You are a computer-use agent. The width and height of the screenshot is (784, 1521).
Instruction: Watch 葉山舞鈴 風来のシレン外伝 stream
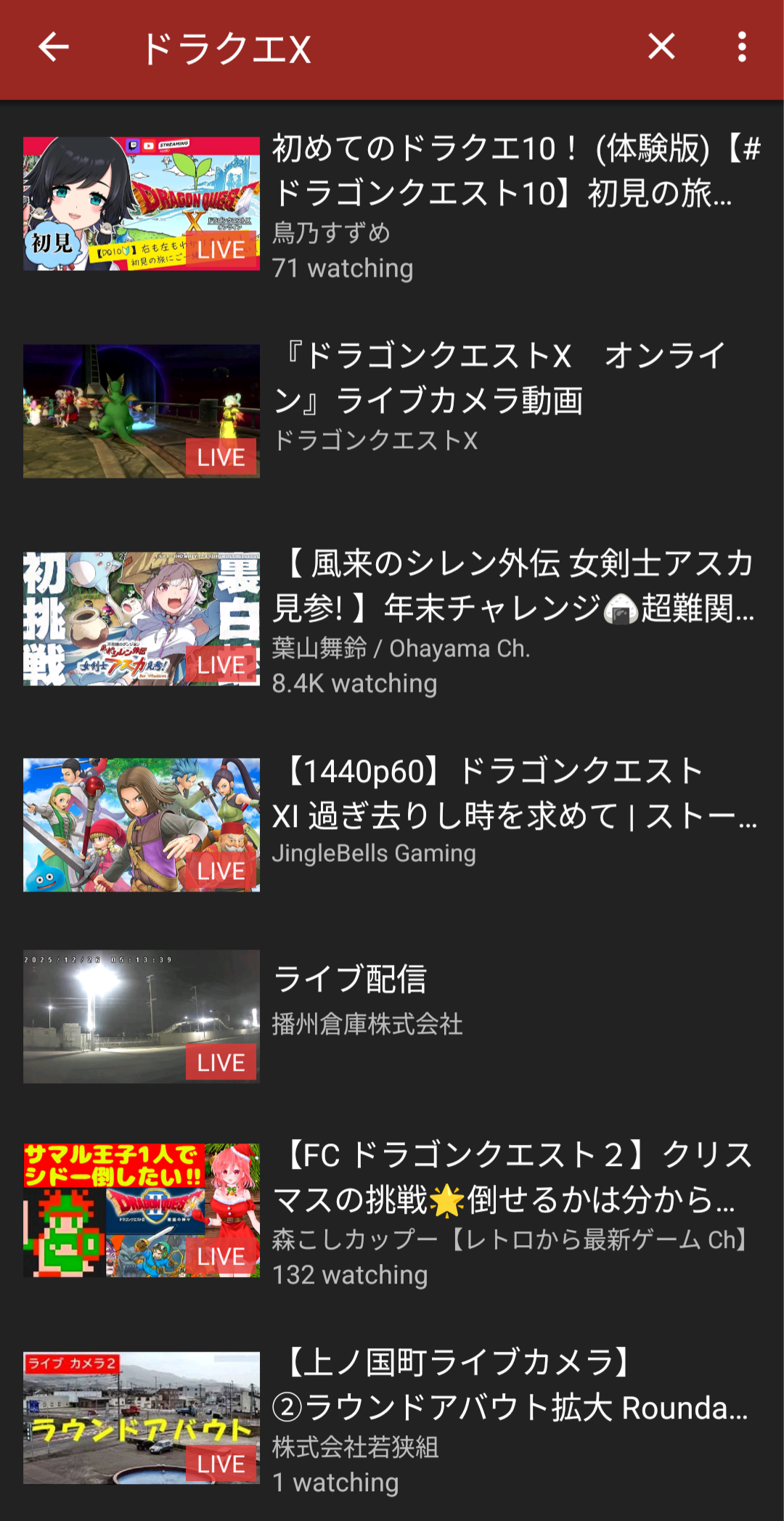392,619
